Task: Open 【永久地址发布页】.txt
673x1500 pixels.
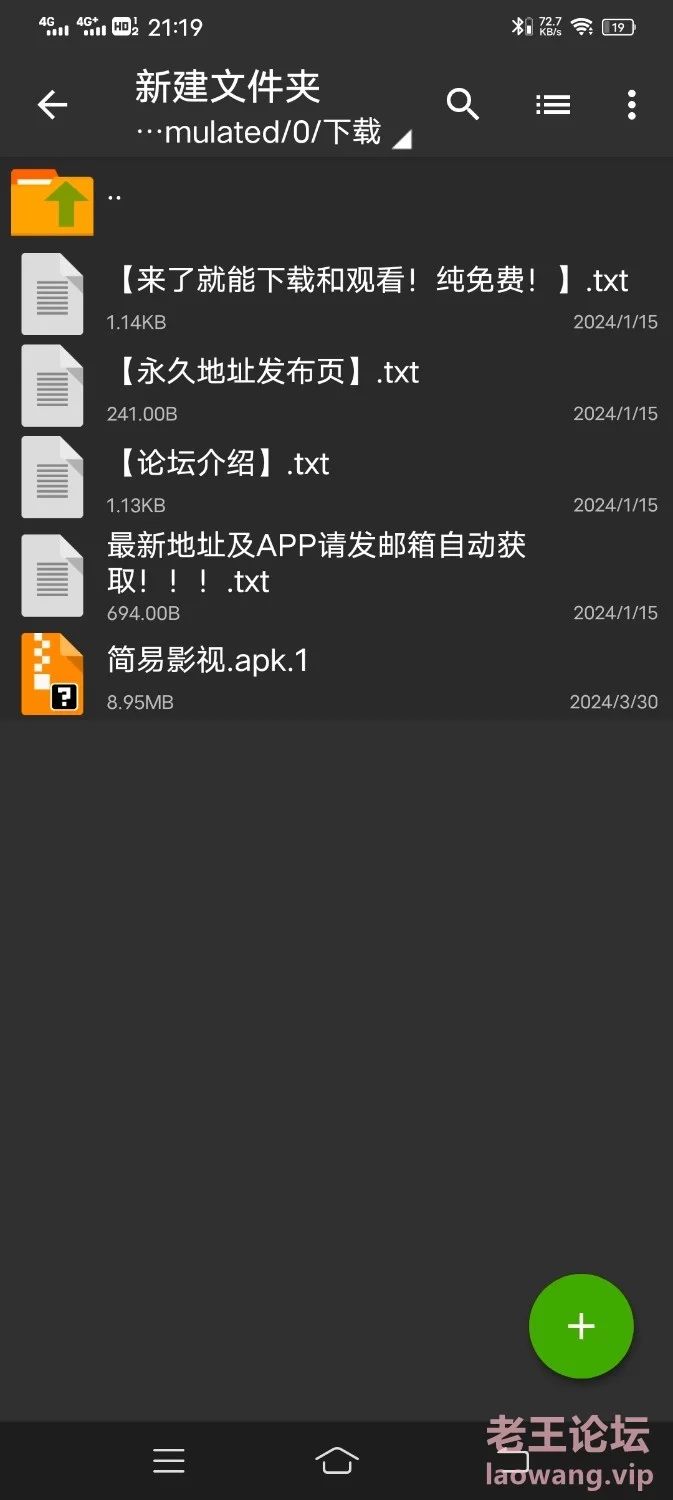Action: click(x=336, y=385)
